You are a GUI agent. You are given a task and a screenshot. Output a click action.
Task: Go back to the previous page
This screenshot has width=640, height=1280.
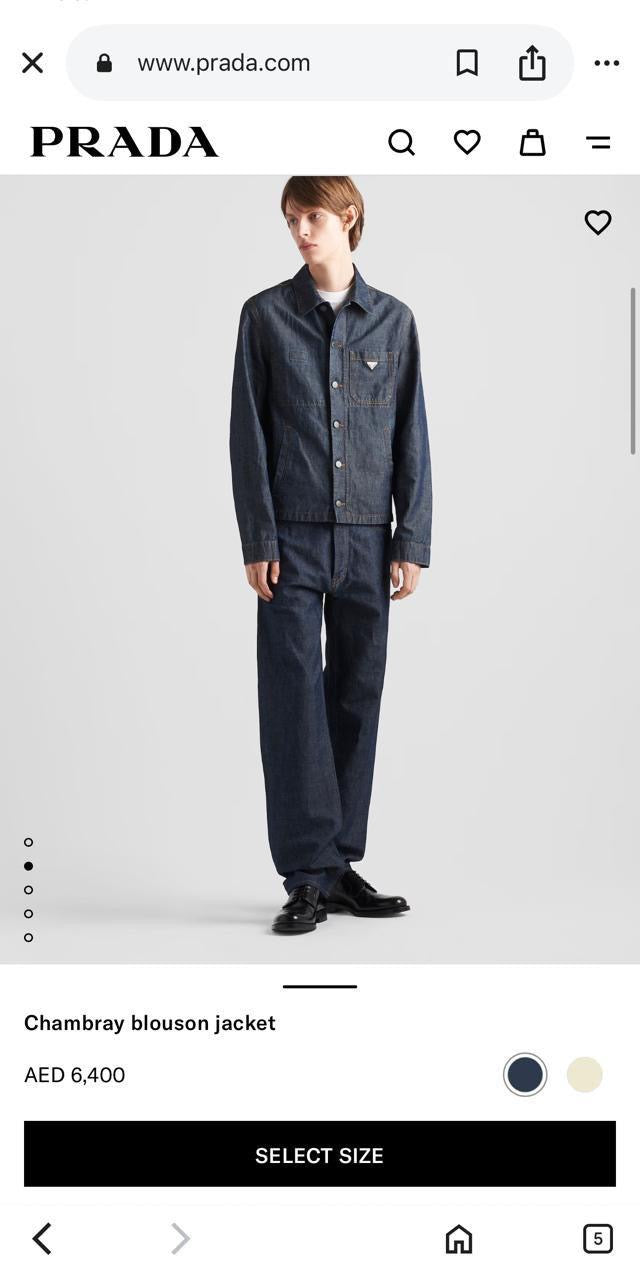point(42,1239)
